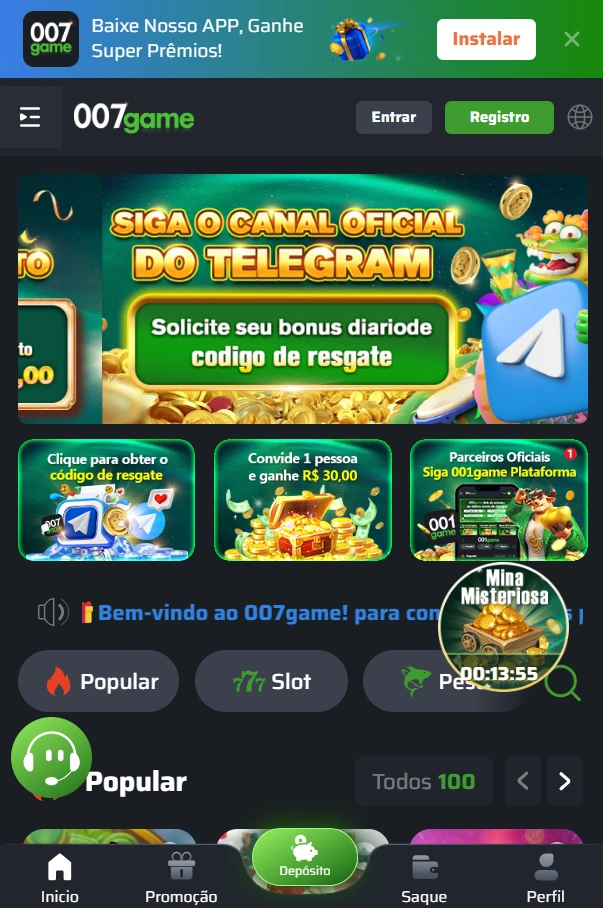Open the Convide 1 pessoa promo card

pos(302,499)
